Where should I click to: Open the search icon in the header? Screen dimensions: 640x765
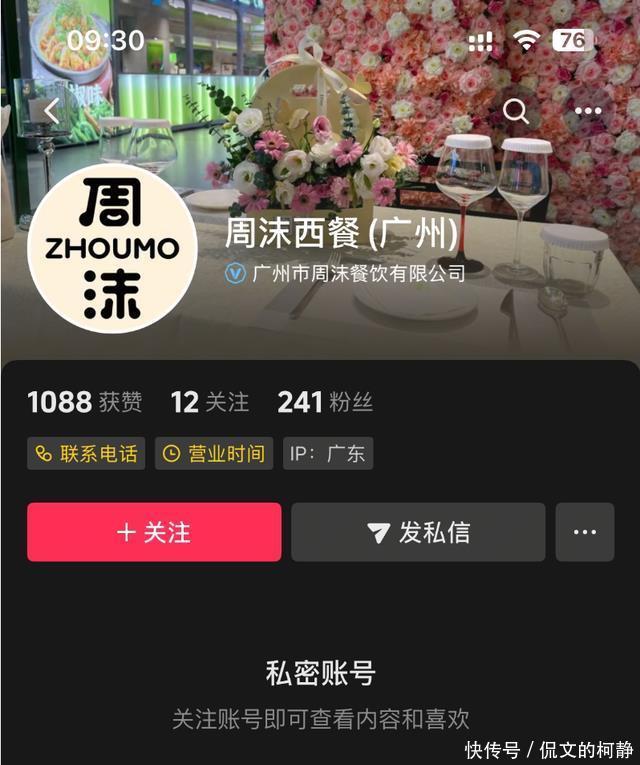516,111
